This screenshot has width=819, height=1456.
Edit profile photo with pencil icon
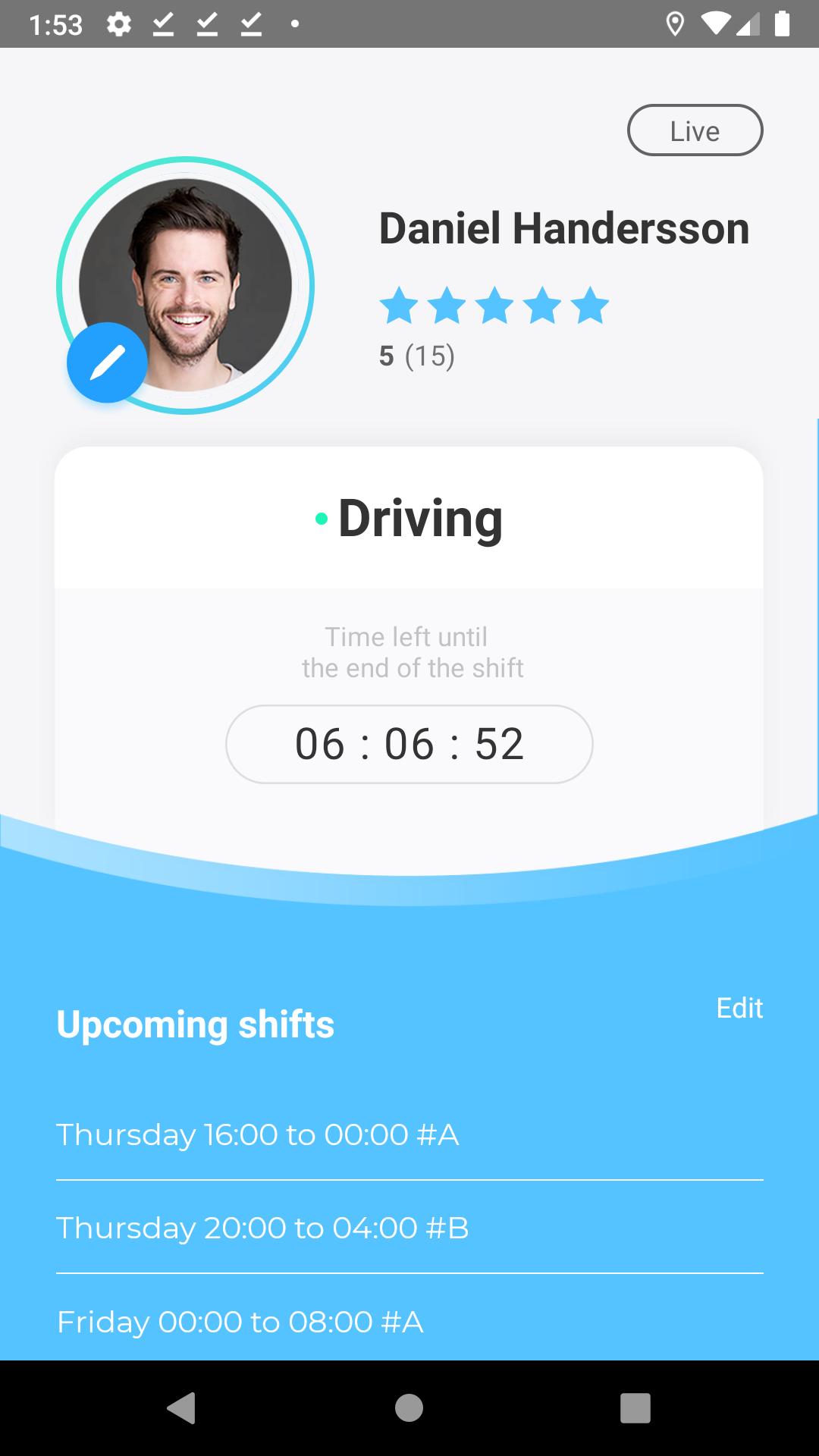click(x=107, y=362)
